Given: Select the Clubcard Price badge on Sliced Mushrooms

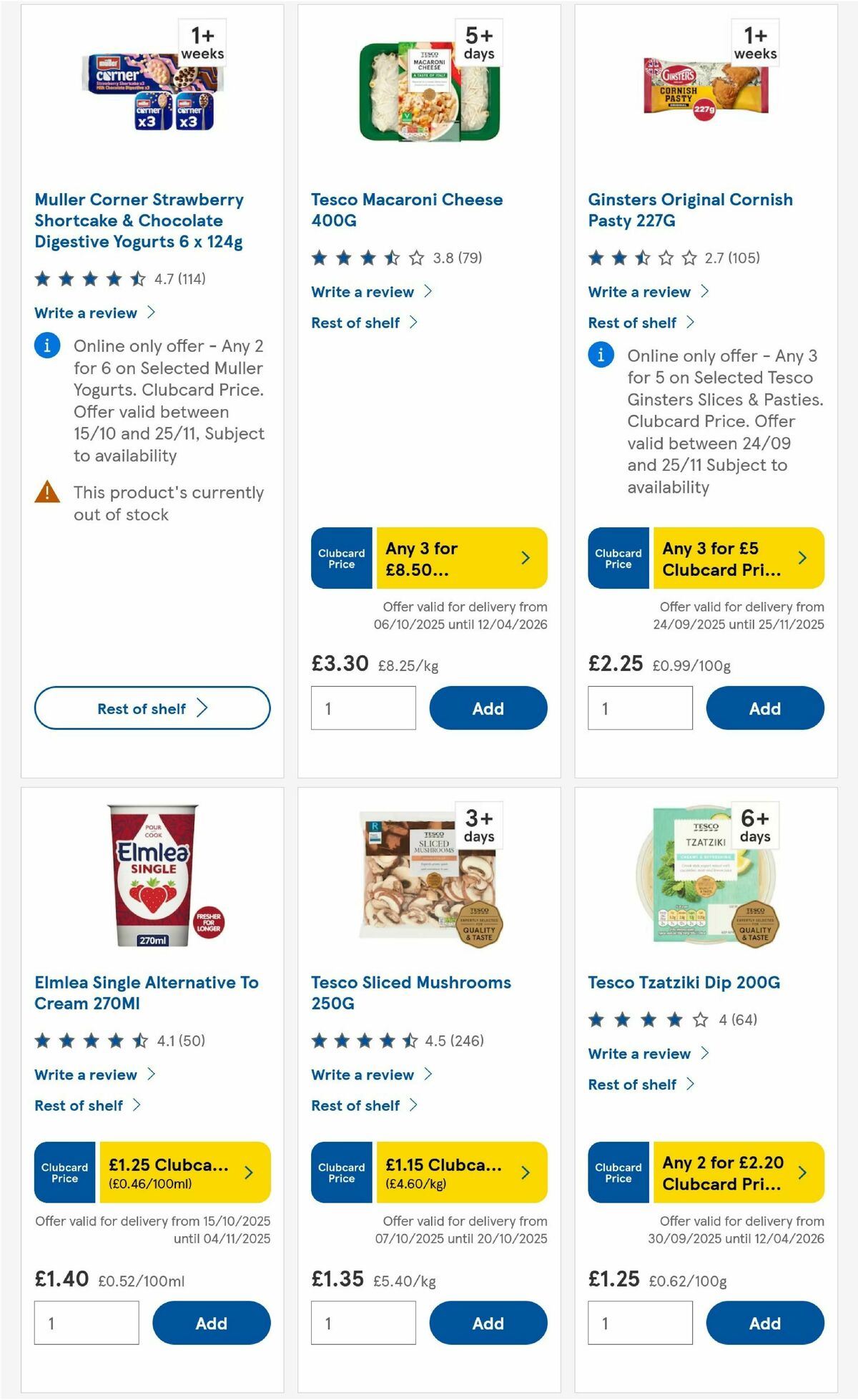Looking at the screenshot, I should pyautogui.click(x=341, y=1173).
